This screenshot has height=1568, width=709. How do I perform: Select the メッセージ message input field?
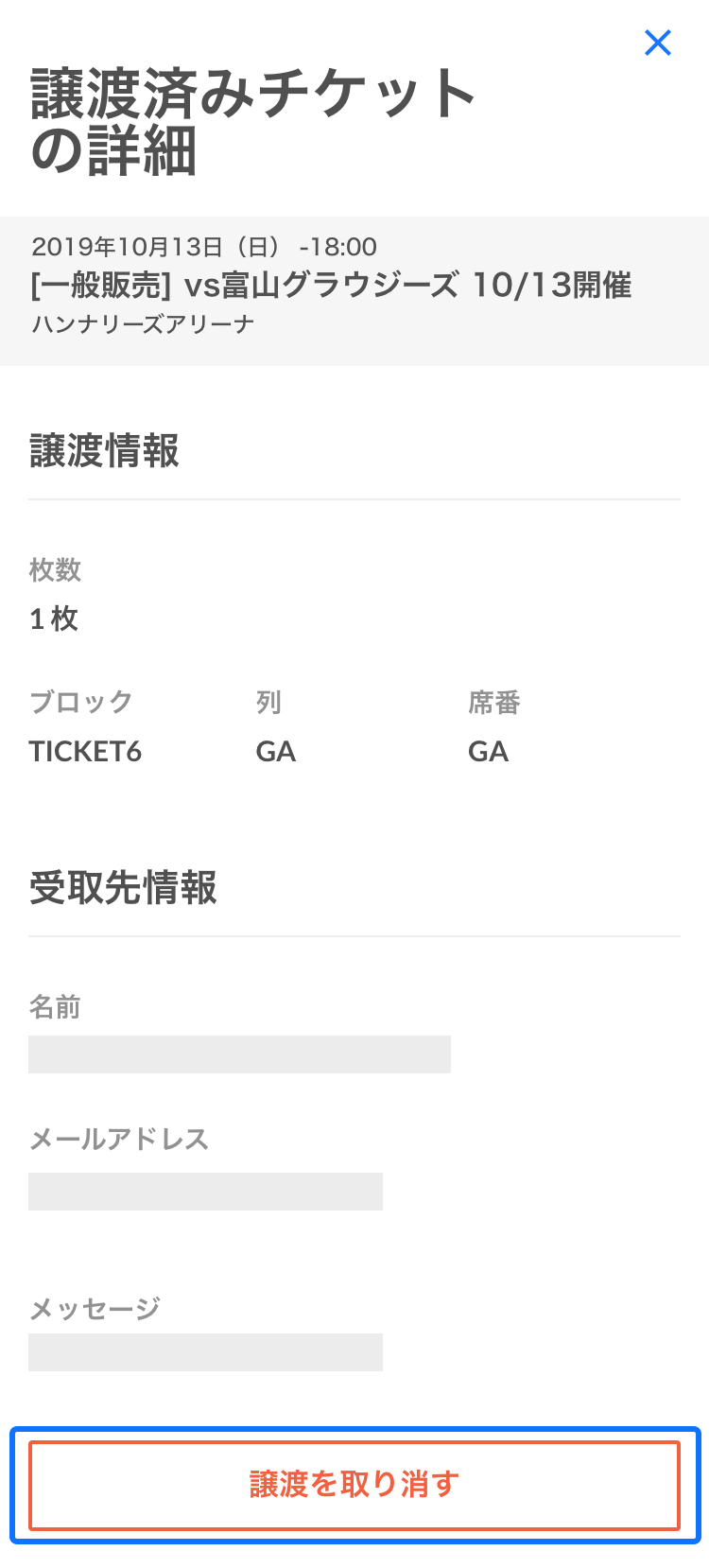pos(206,1351)
